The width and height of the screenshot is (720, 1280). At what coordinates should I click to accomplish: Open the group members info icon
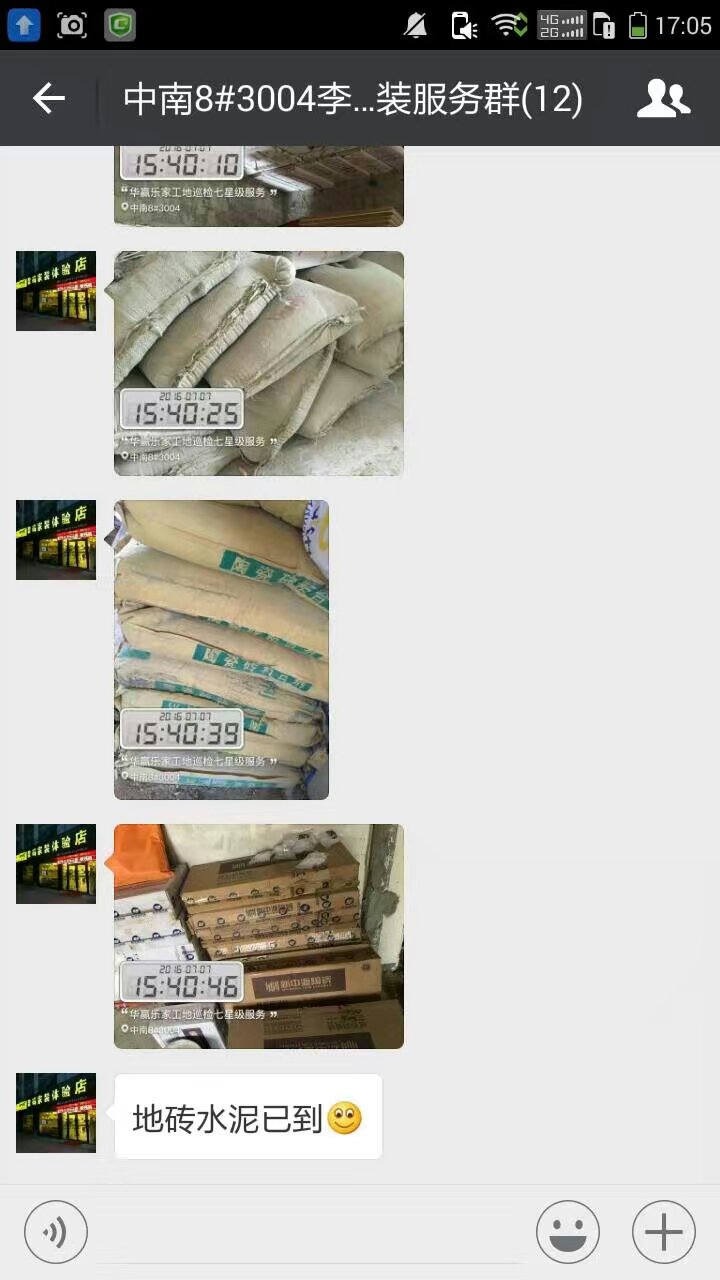click(x=663, y=98)
